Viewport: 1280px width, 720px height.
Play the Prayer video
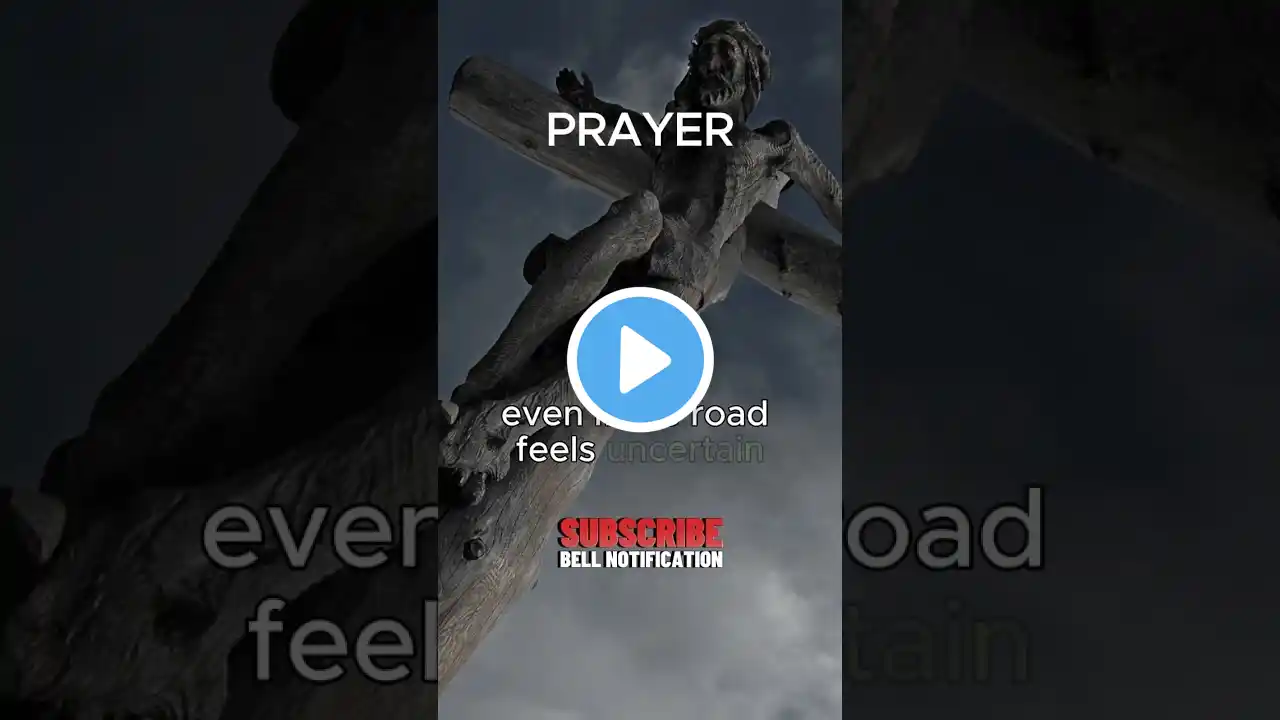640,360
